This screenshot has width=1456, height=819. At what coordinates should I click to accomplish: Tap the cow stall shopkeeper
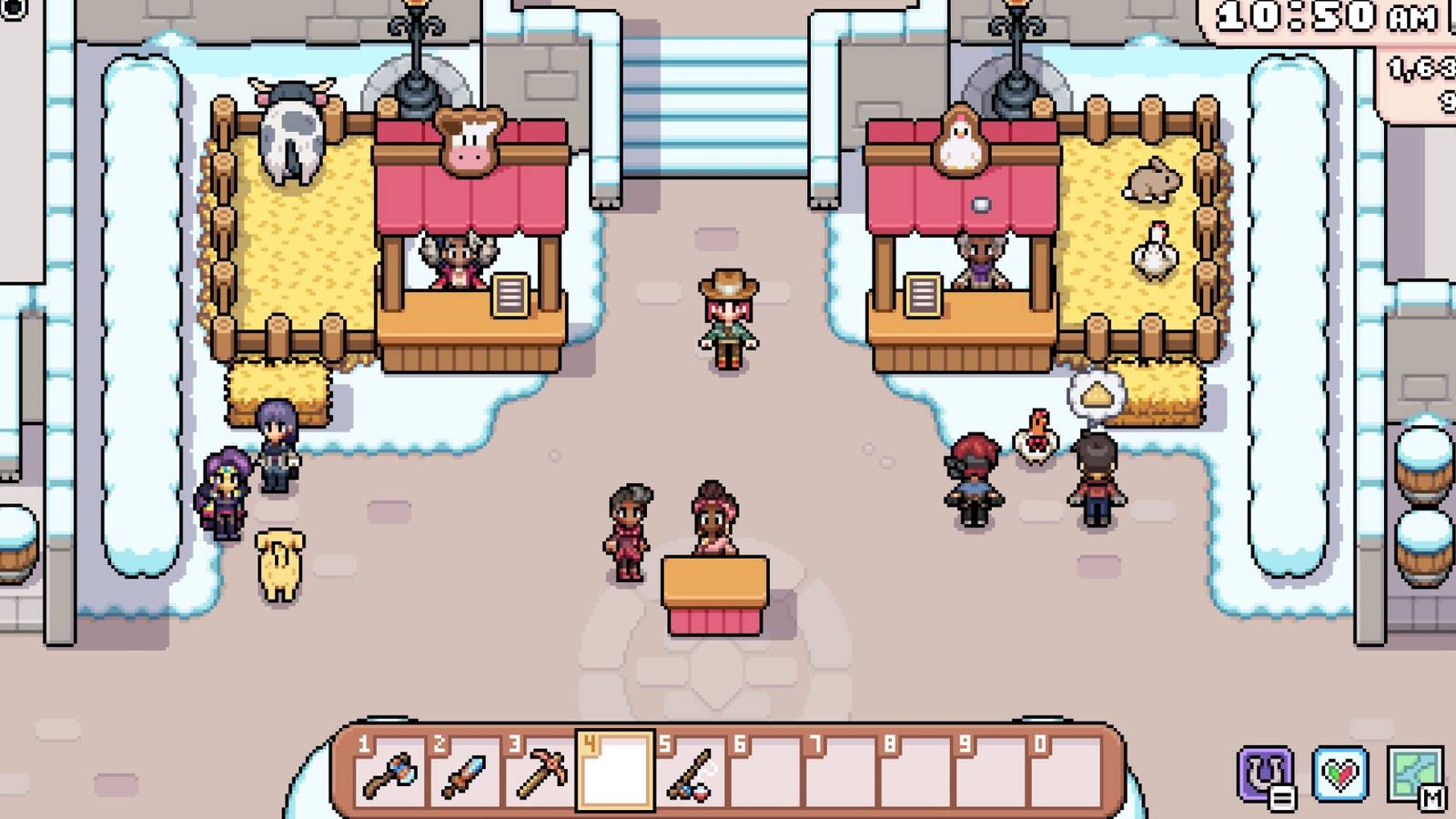458,260
